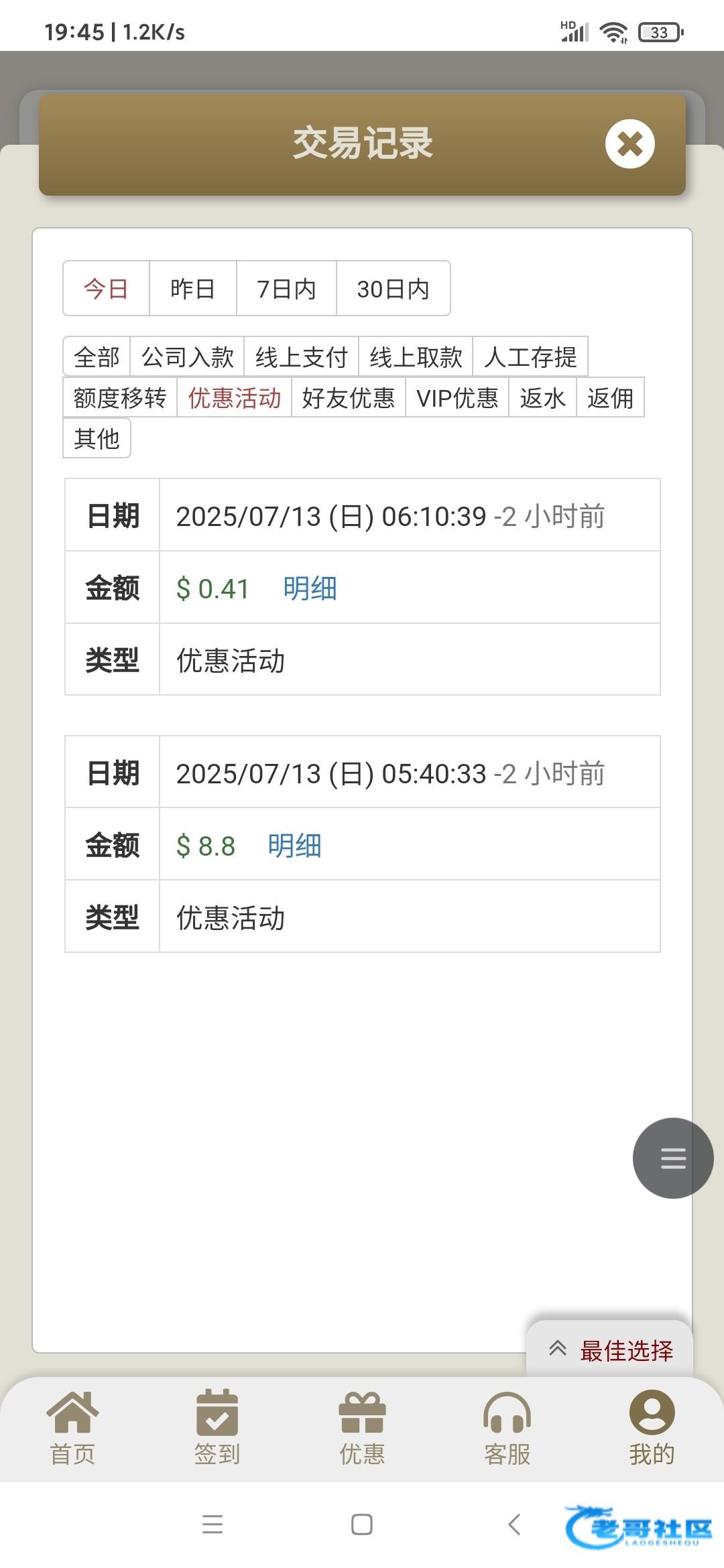Expand the 最佳选择 panel
The width and height of the screenshot is (724, 1568).
coord(610,1350)
